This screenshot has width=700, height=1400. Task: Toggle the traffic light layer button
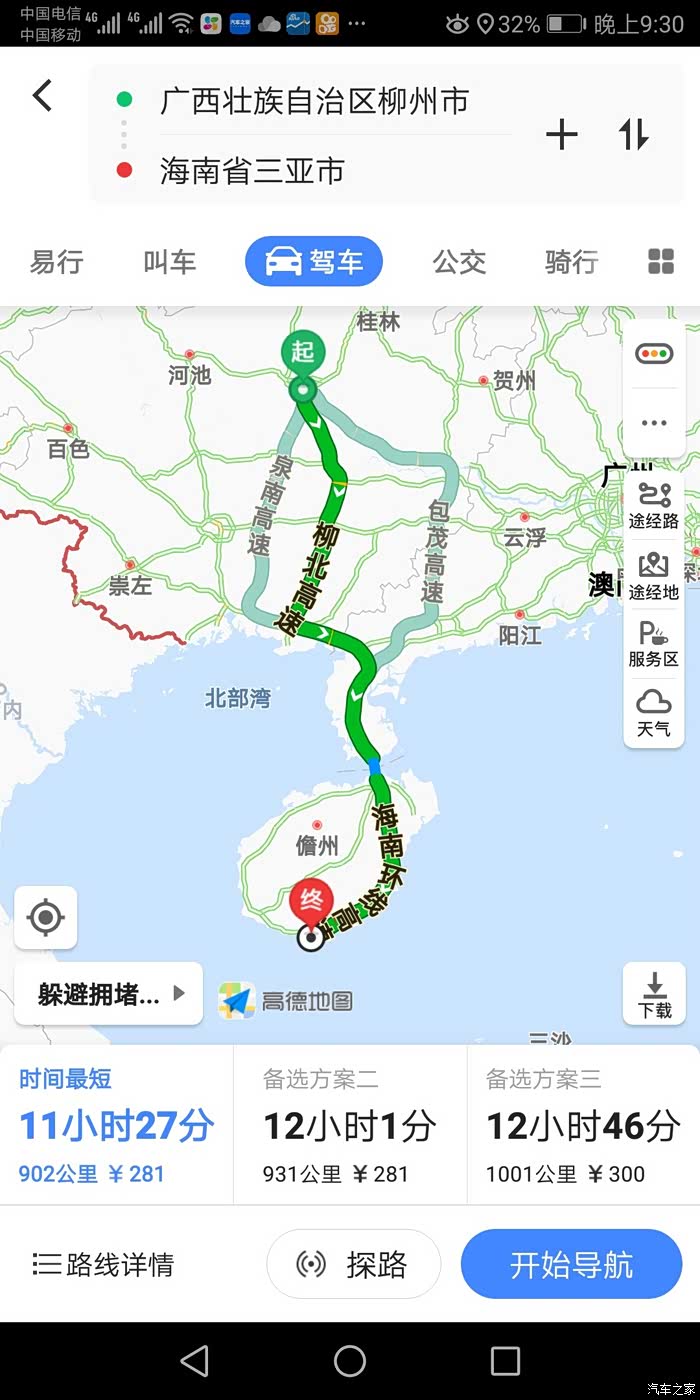[654, 354]
